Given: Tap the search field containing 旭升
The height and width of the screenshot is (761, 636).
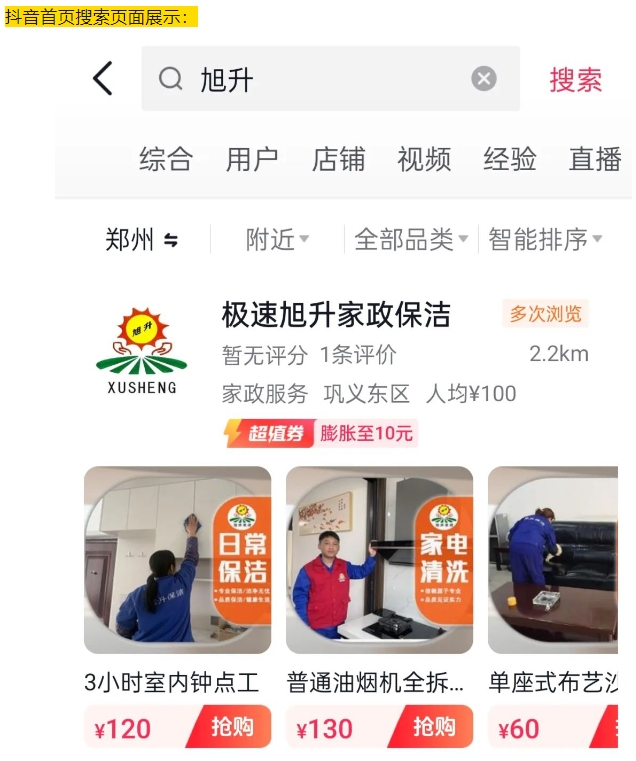Looking at the screenshot, I should click(x=320, y=79).
